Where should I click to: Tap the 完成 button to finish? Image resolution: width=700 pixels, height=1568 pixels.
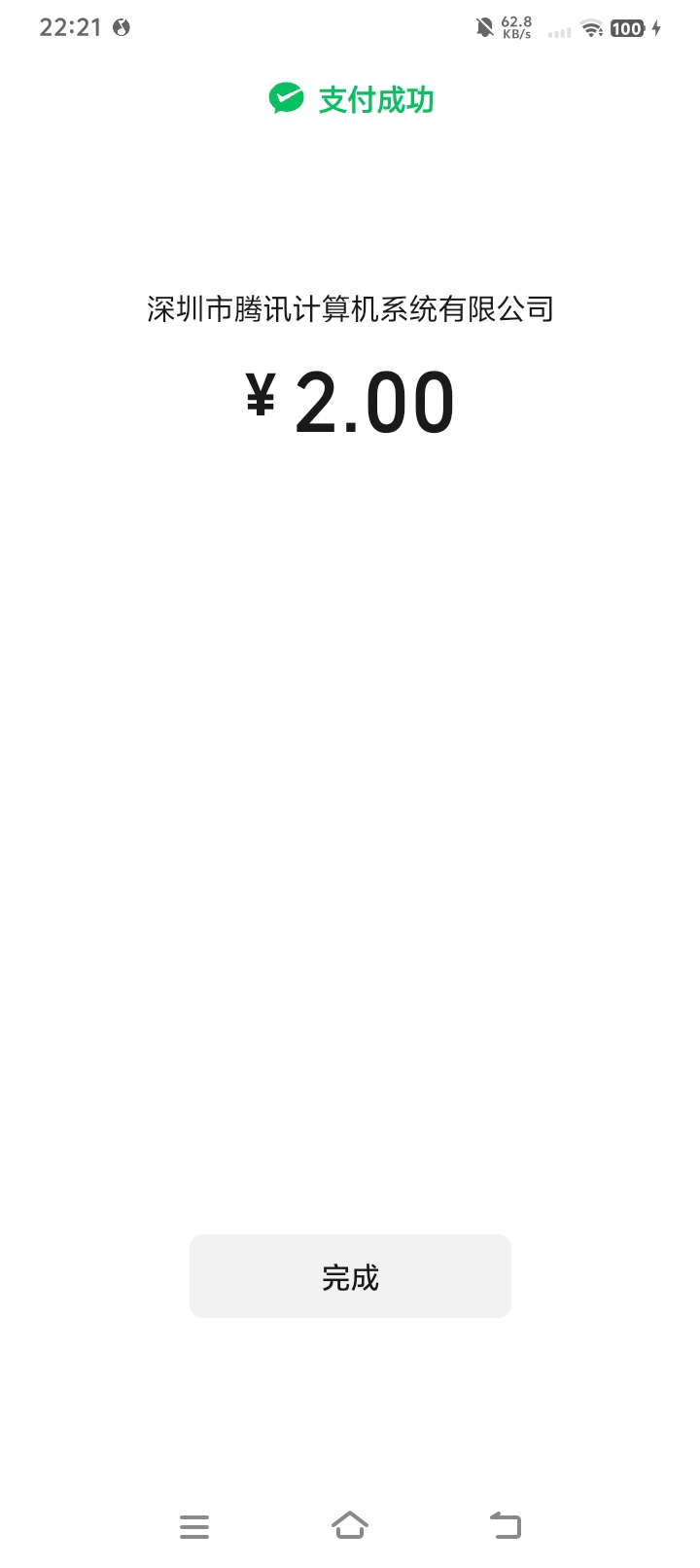tap(350, 1276)
